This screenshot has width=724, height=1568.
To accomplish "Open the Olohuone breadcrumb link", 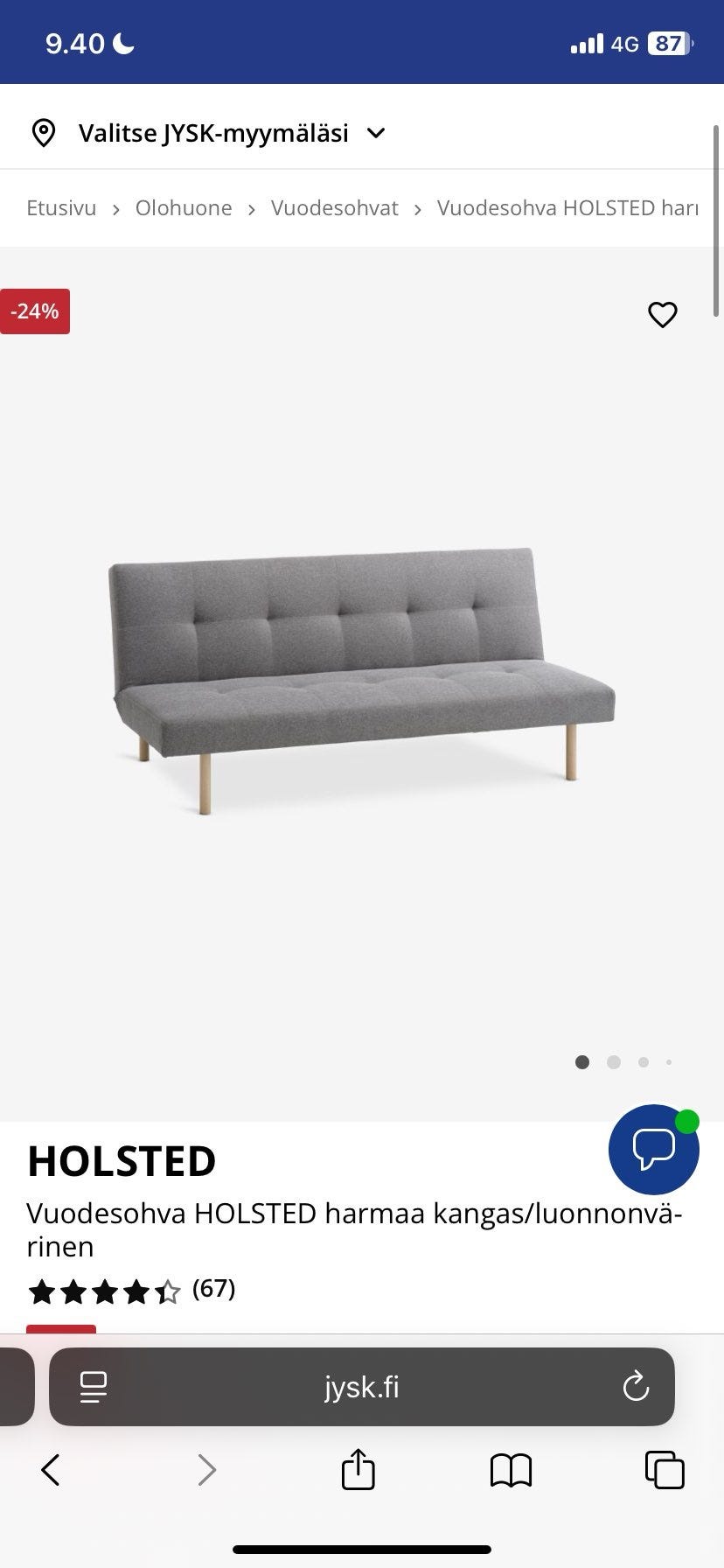I will 184,208.
